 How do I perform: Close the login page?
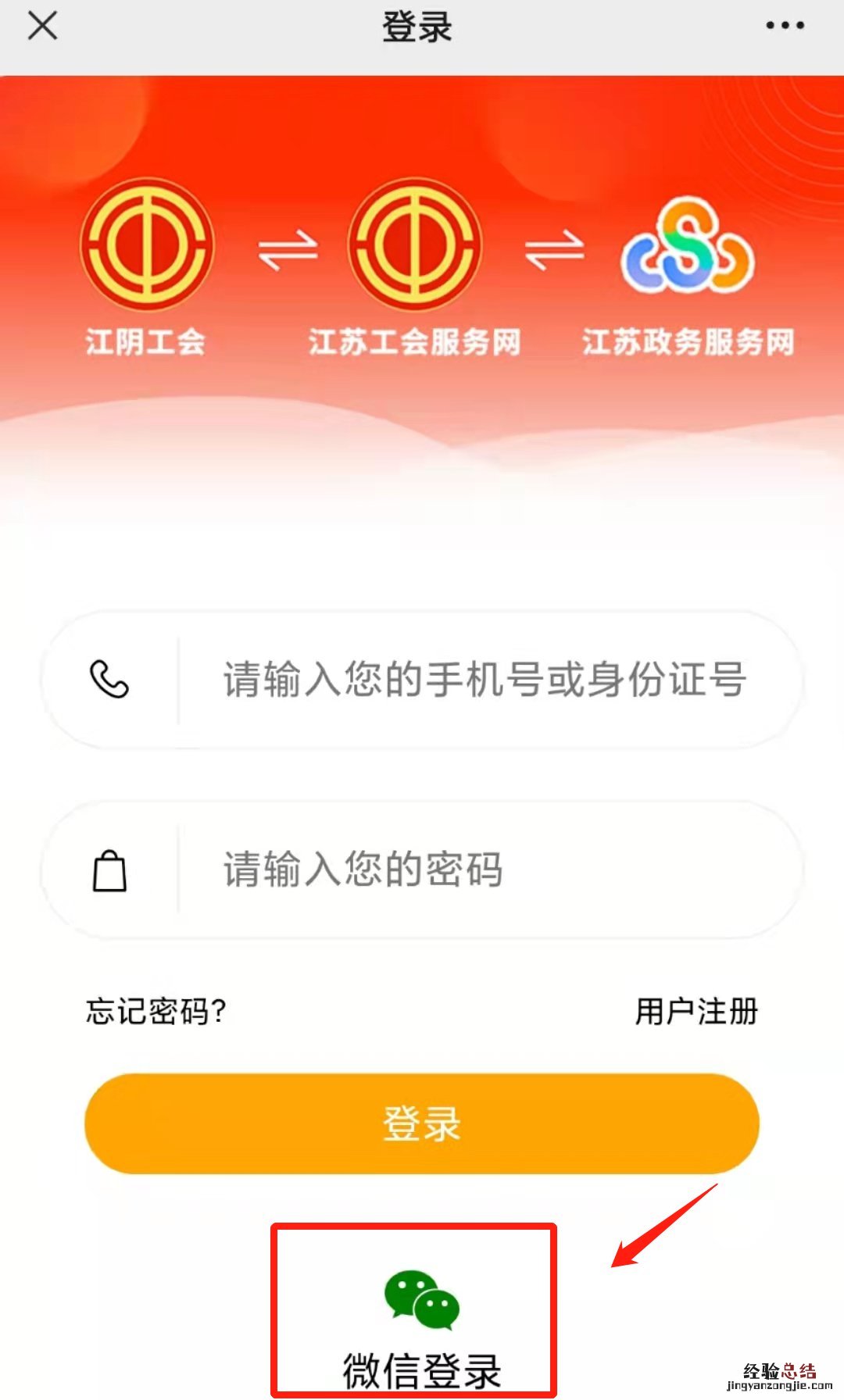[42, 27]
